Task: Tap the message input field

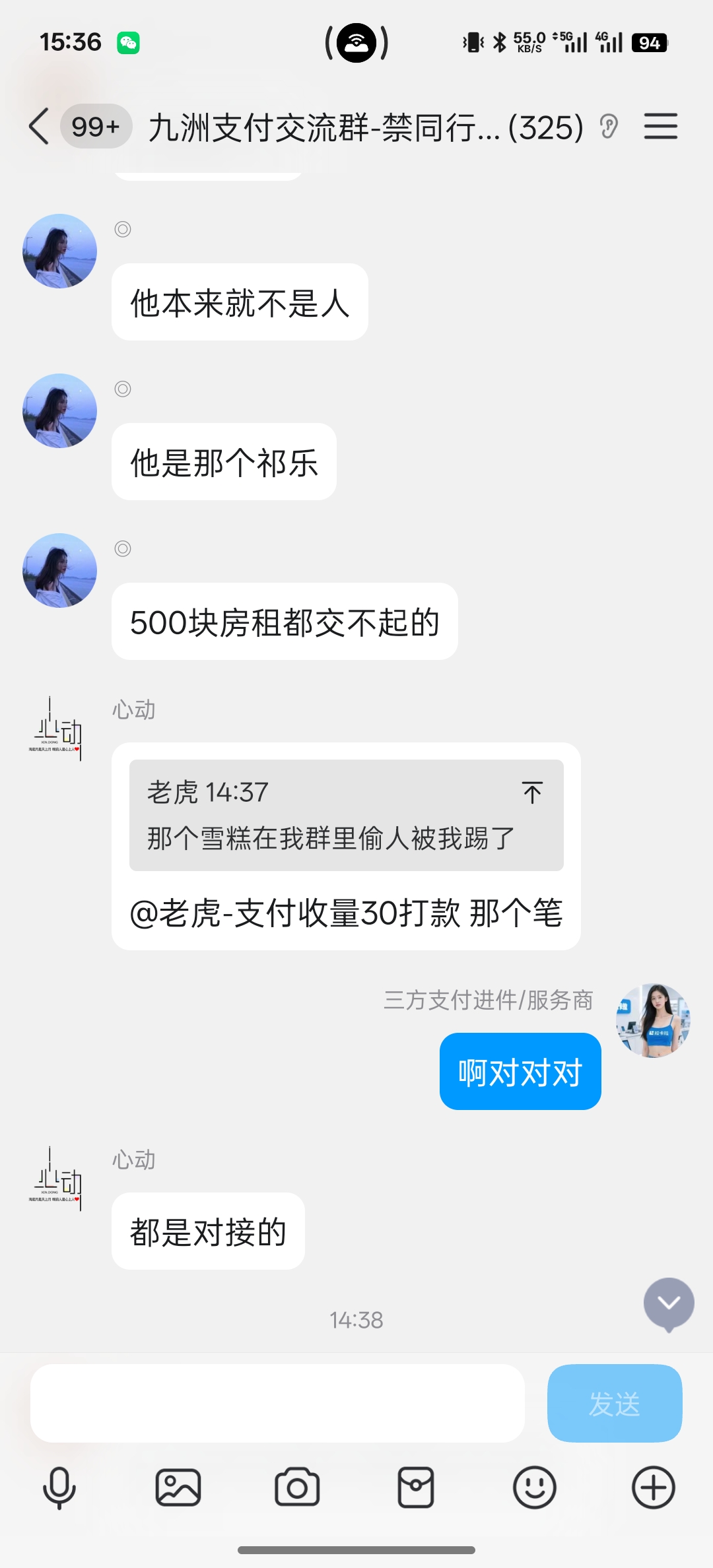Action: pos(277,1403)
